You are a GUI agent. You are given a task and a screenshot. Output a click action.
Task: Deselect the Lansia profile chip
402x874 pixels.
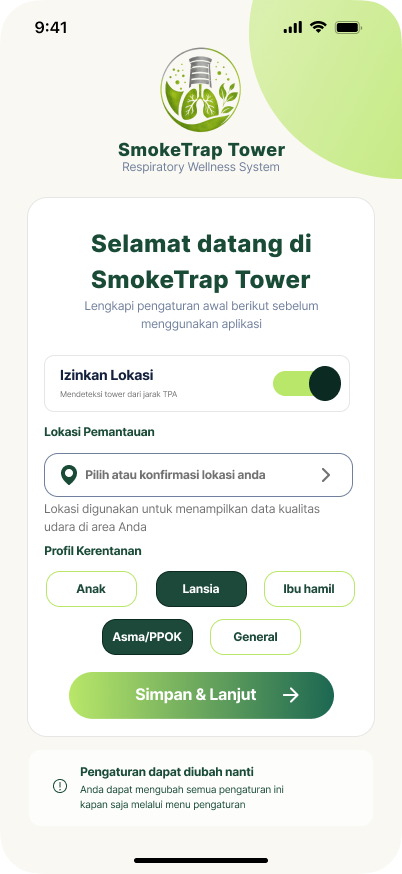click(201, 589)
